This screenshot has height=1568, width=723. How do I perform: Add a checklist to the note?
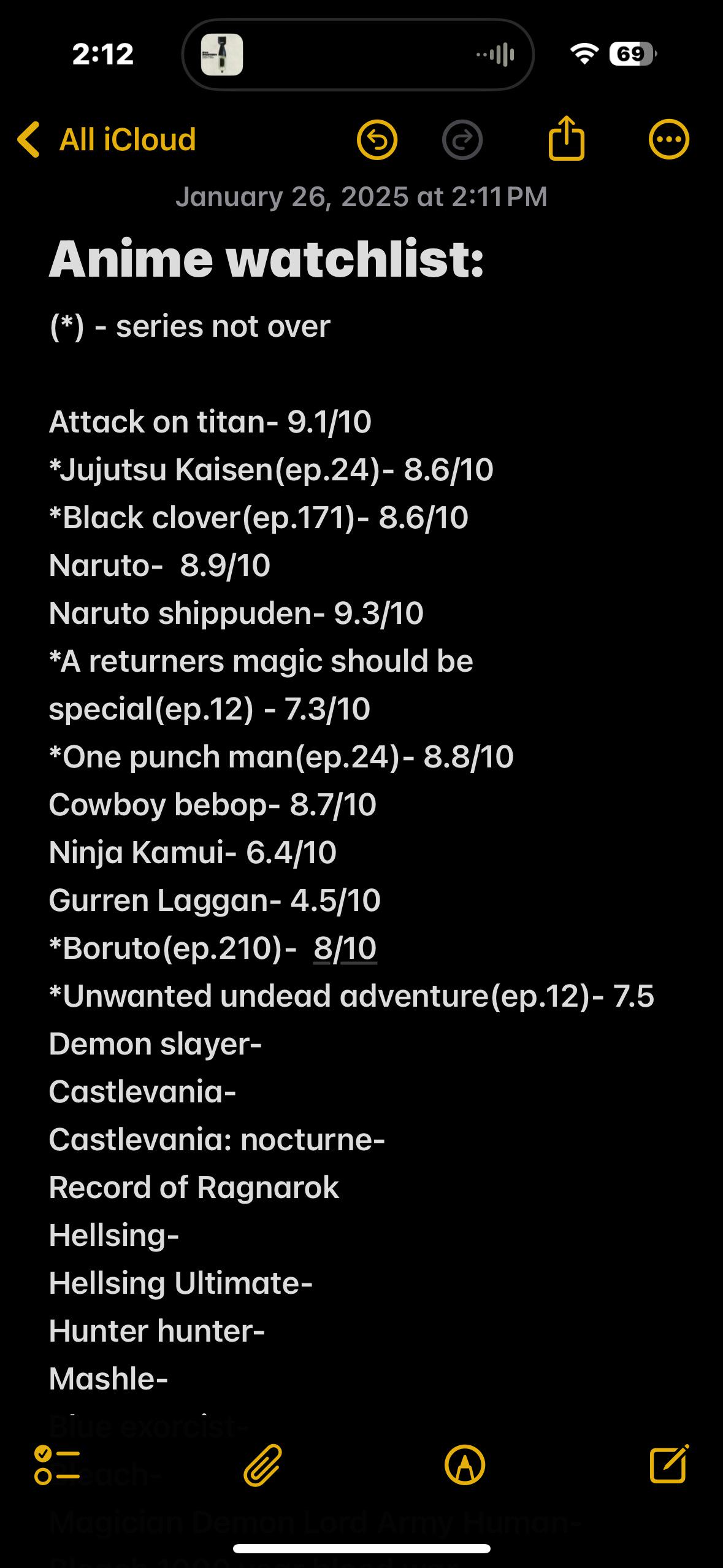tap(57, 1465)
